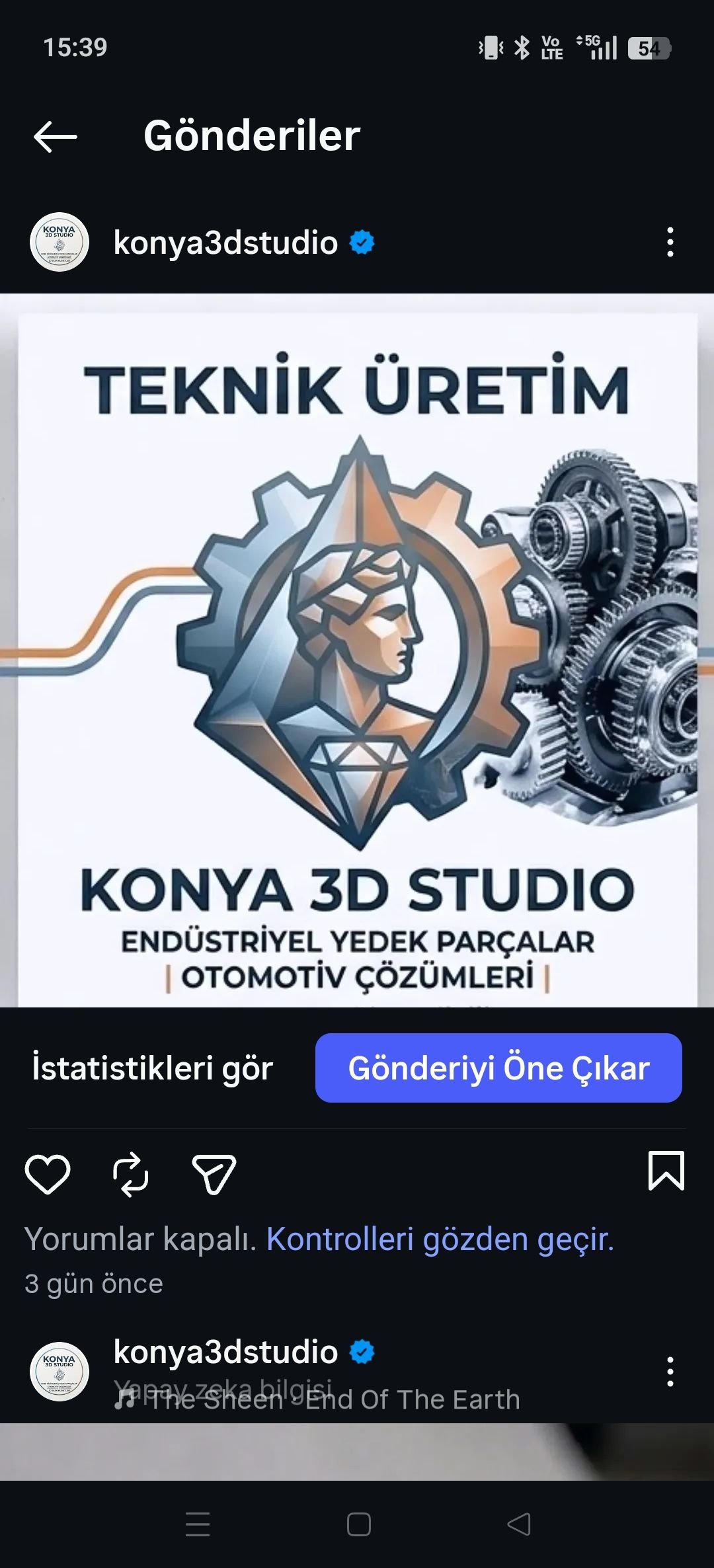The height and width of the screenshot is (1568, 714).
Task: Share the post via send icon
Action: [214, 1174]
